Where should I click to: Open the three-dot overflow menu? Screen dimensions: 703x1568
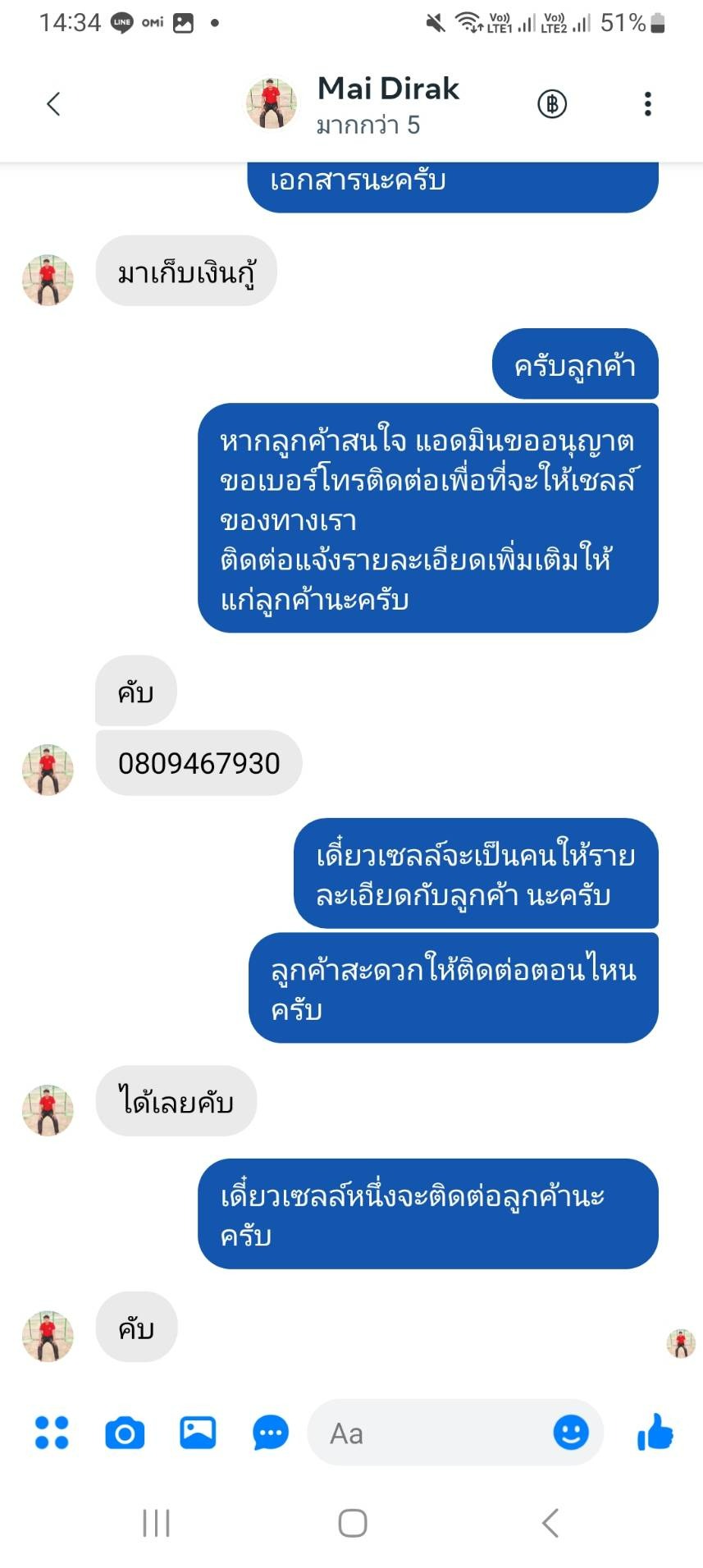pyautogui.click(x=647, y=104)
